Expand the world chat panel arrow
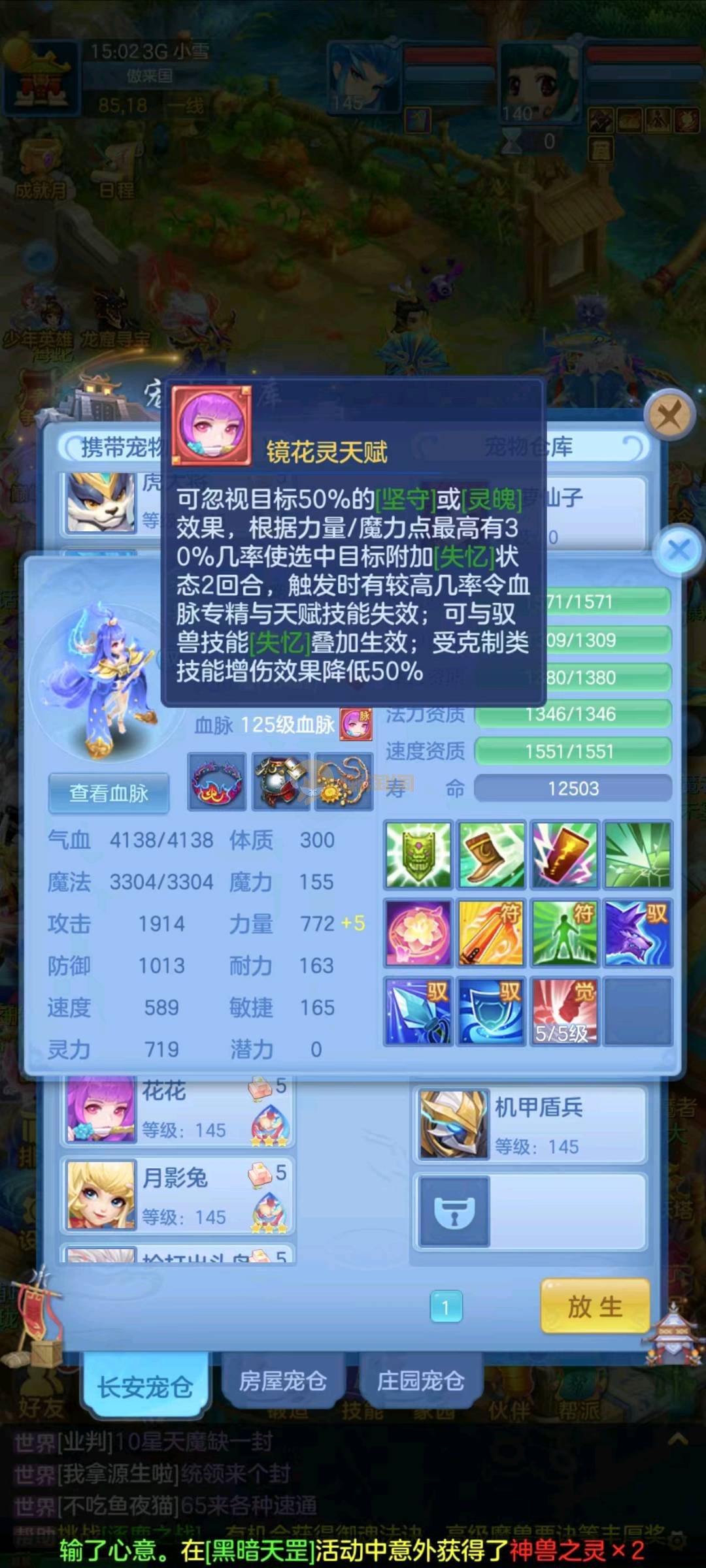This screenshot has width=706, height=1568. coord(678,1439)
